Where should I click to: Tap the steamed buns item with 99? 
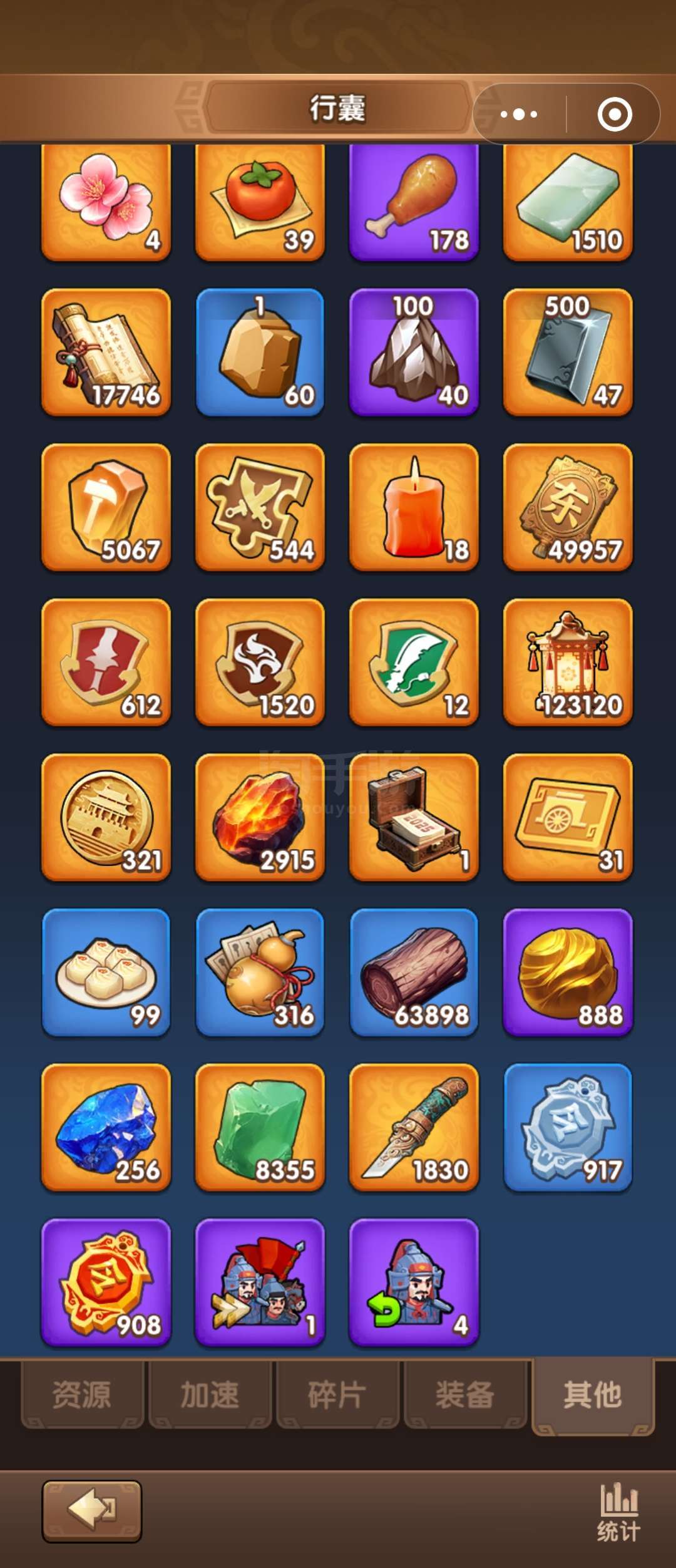point(106,972)
